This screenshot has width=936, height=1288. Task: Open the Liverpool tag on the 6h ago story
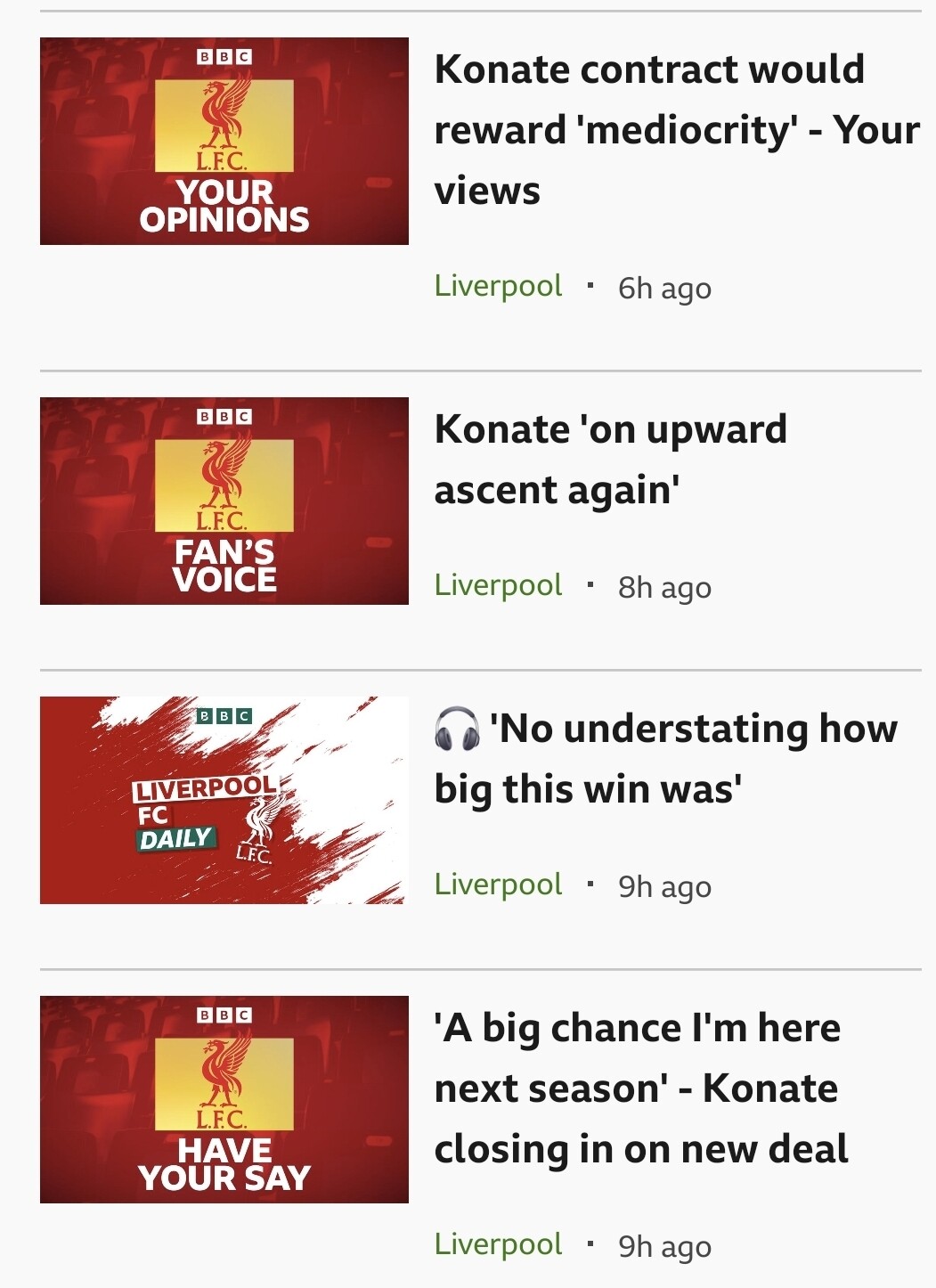tap(498, 286)
